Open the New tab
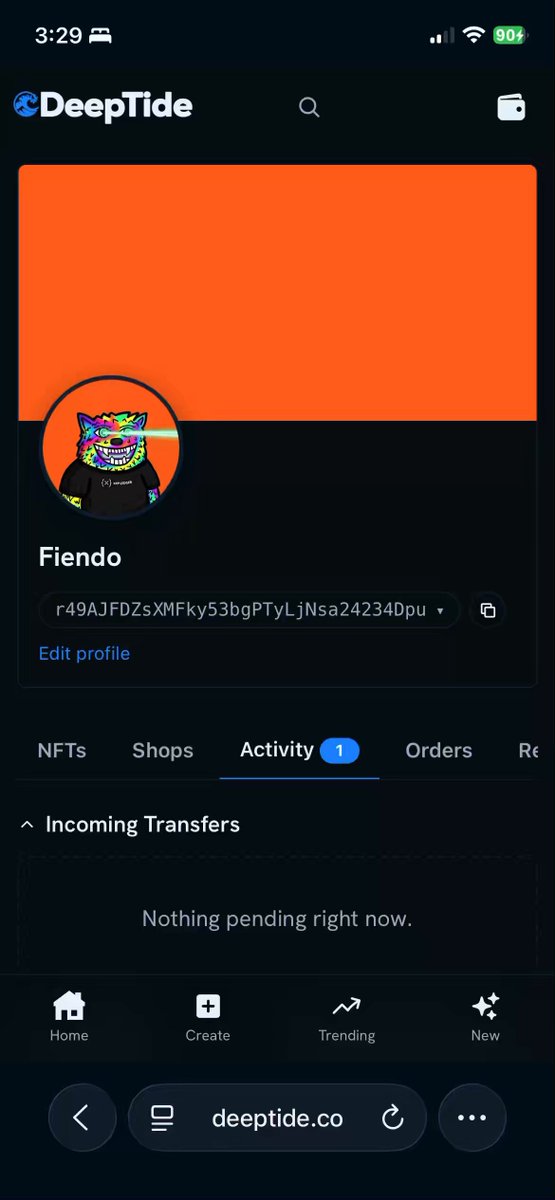 point(485,1017)
